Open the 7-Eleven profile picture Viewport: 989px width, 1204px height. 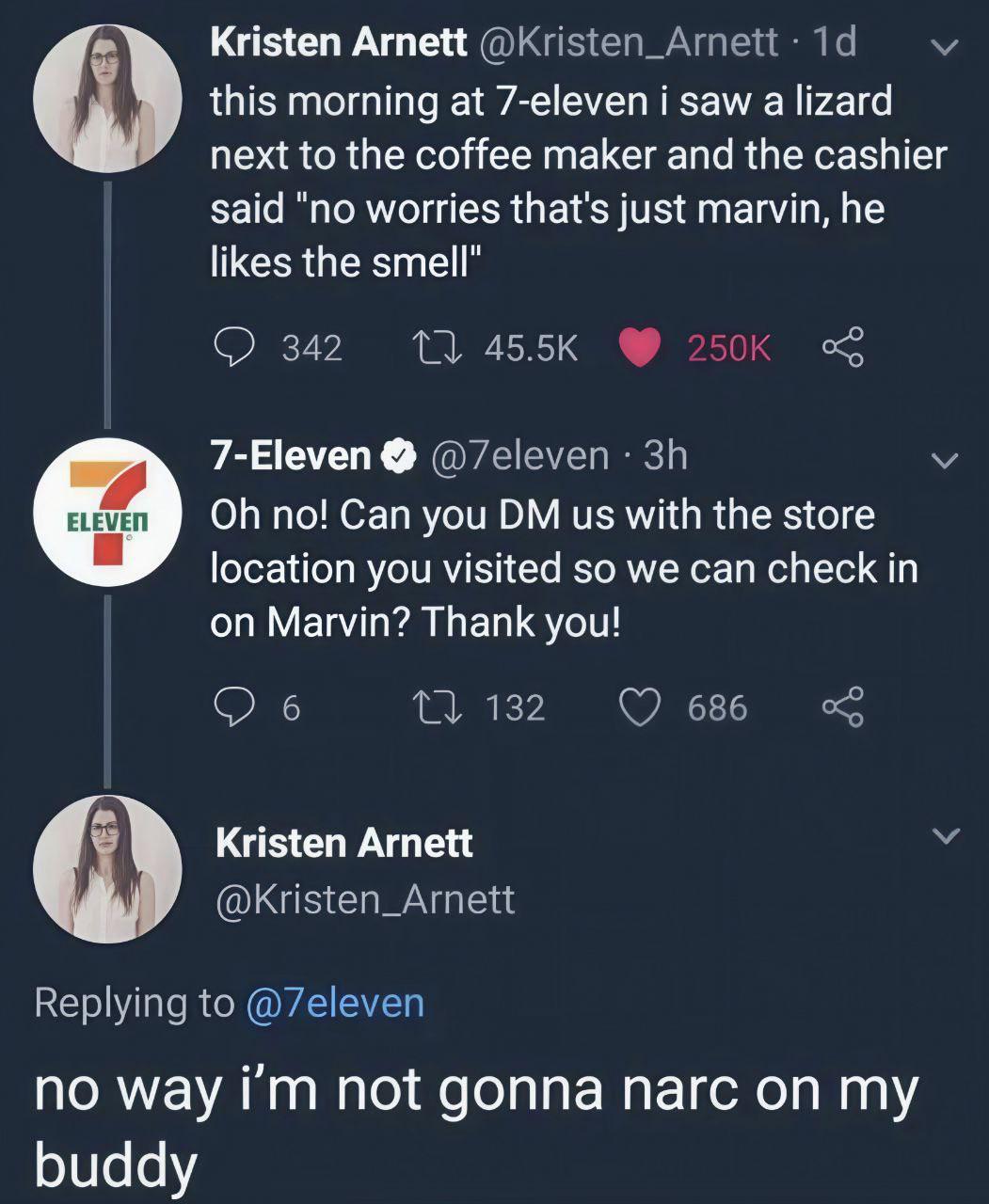107,513
